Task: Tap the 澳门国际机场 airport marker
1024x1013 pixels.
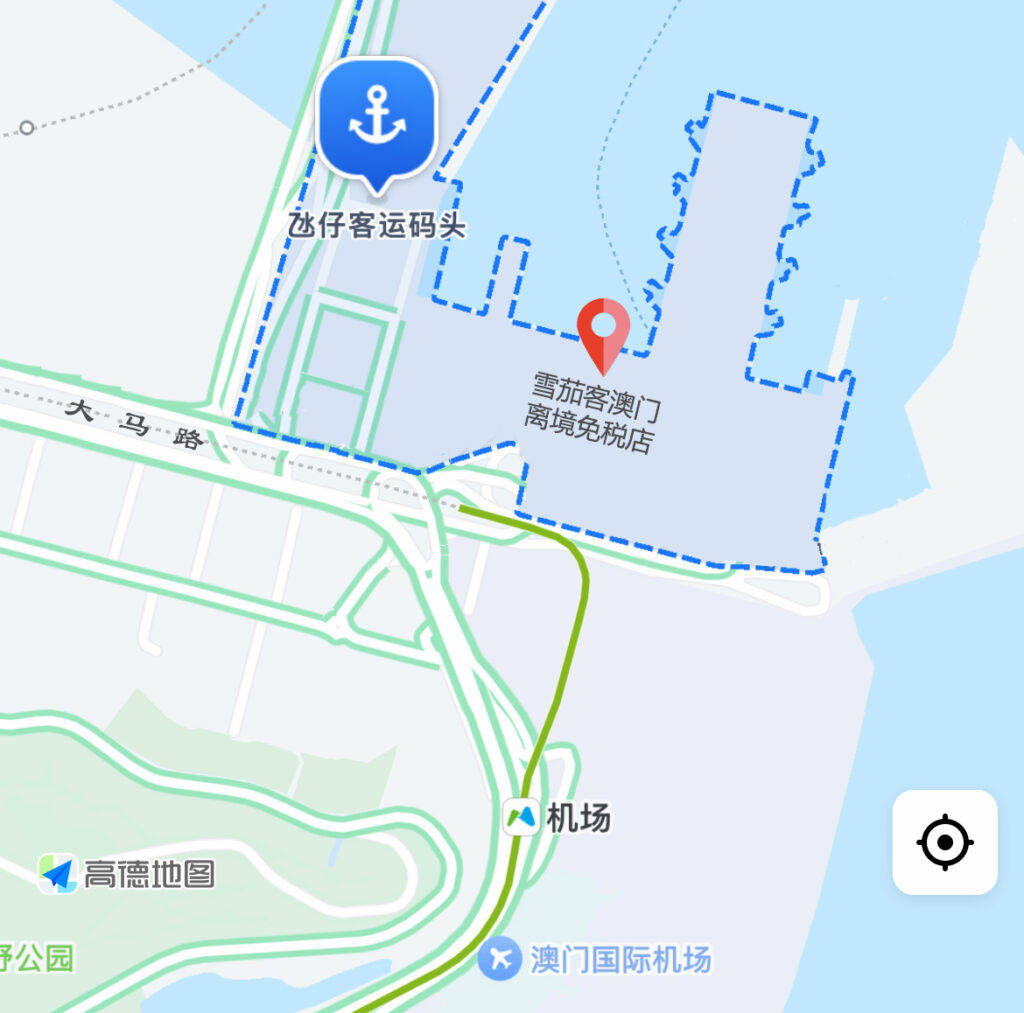Action: tap(497, 960)
